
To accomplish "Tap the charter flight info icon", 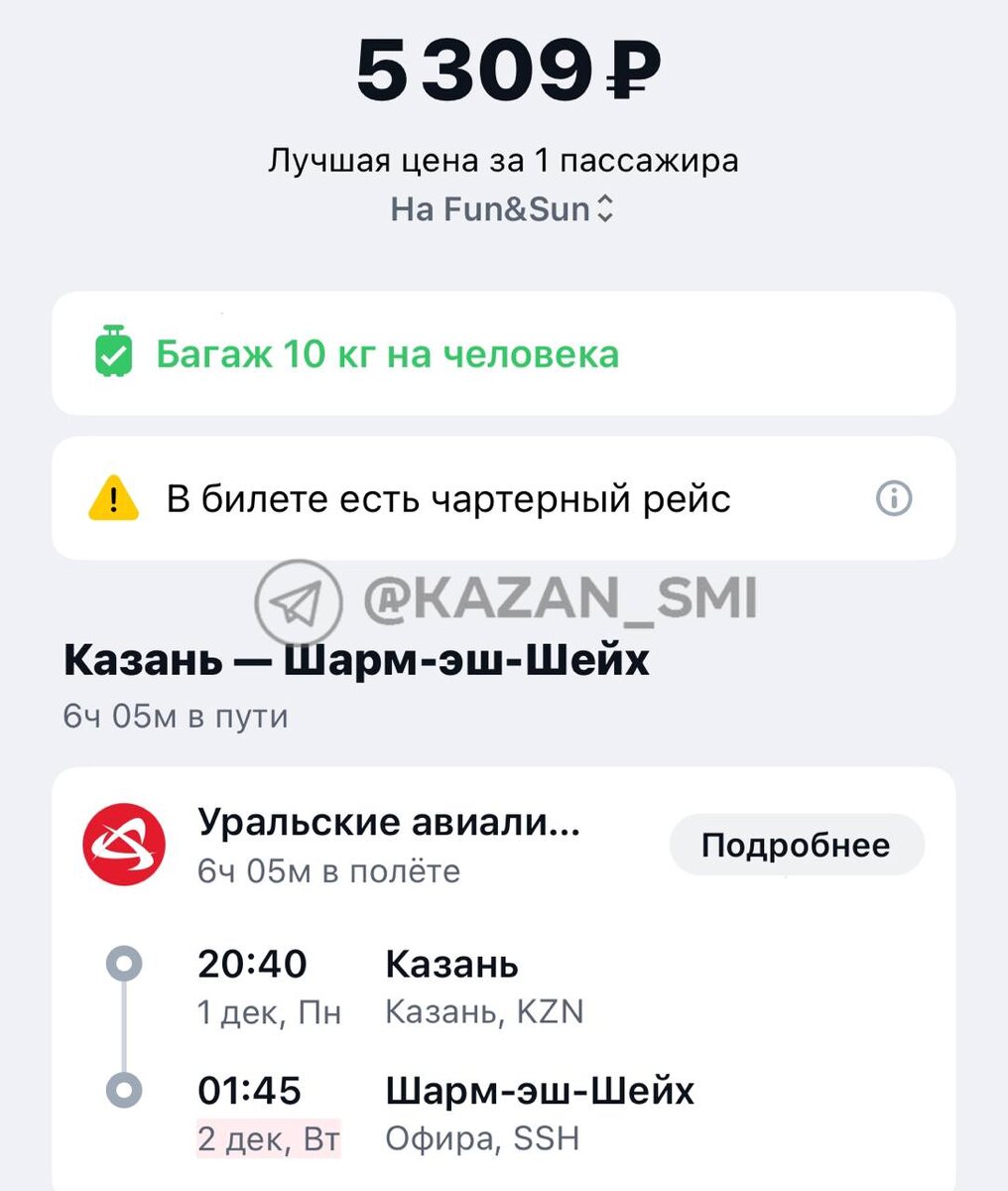I will click(x=893, y=498).
